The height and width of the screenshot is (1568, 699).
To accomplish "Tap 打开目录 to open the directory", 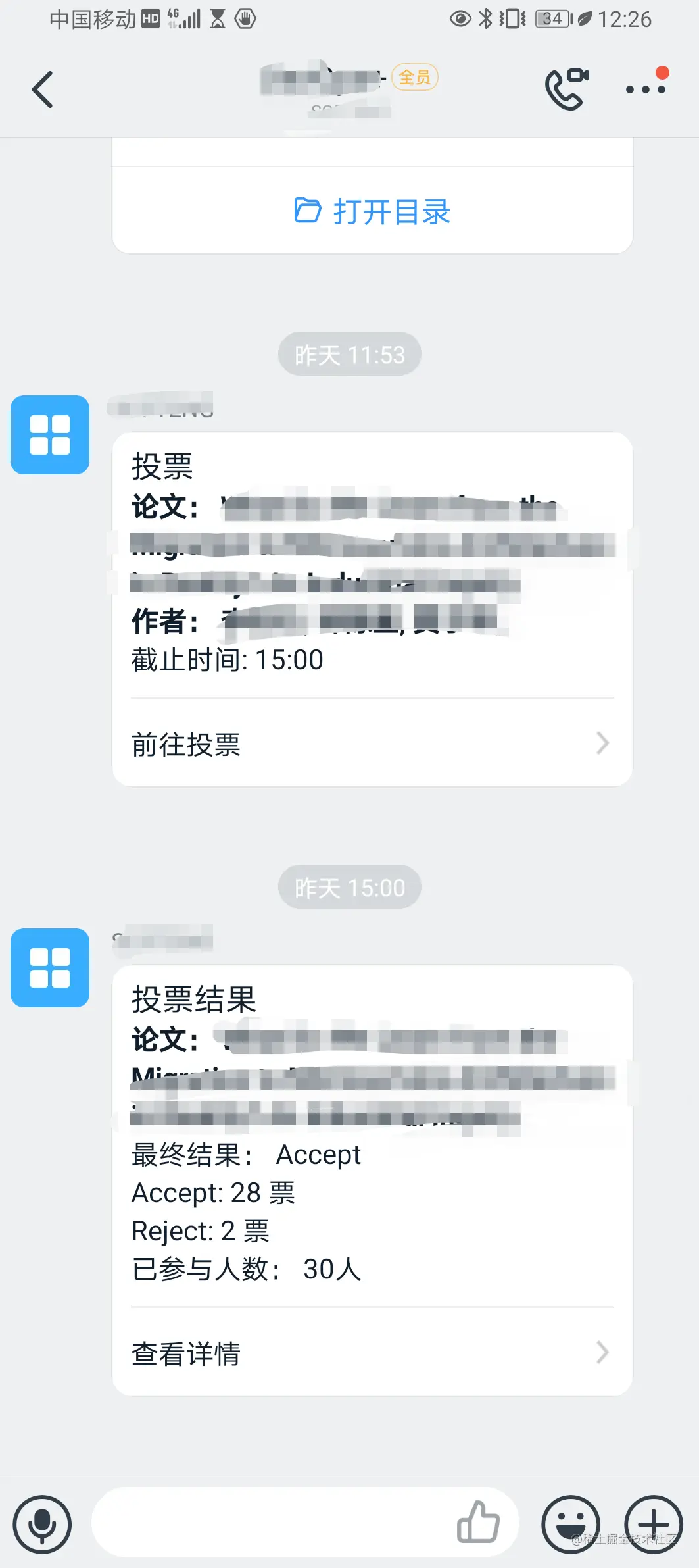I will (372, 212).
